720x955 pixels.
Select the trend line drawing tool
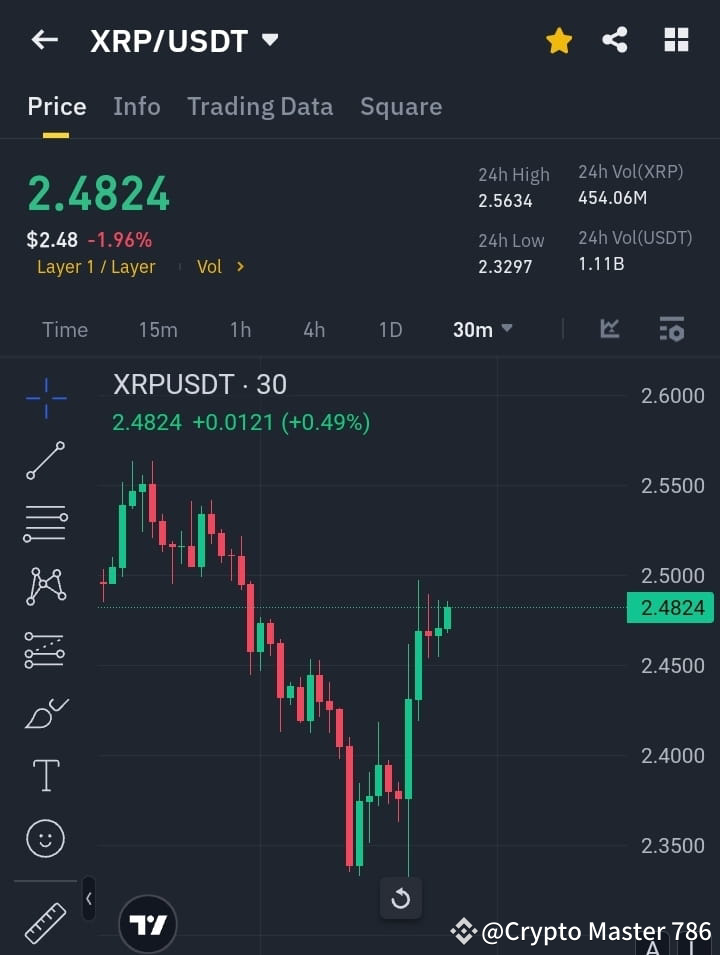pos(45,461)
